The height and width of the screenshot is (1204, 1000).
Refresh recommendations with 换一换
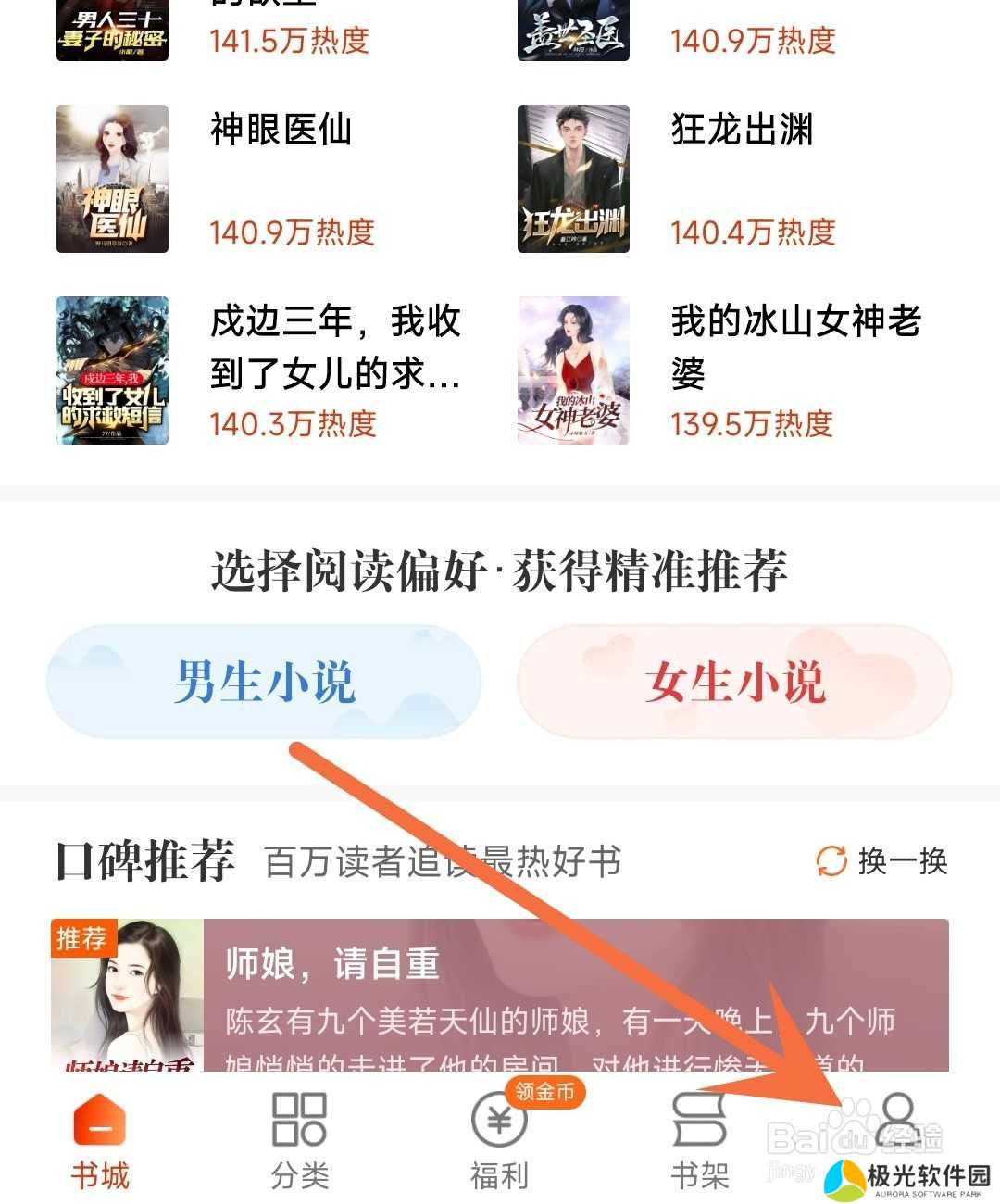pyautogui.click(x=882, y=861)
